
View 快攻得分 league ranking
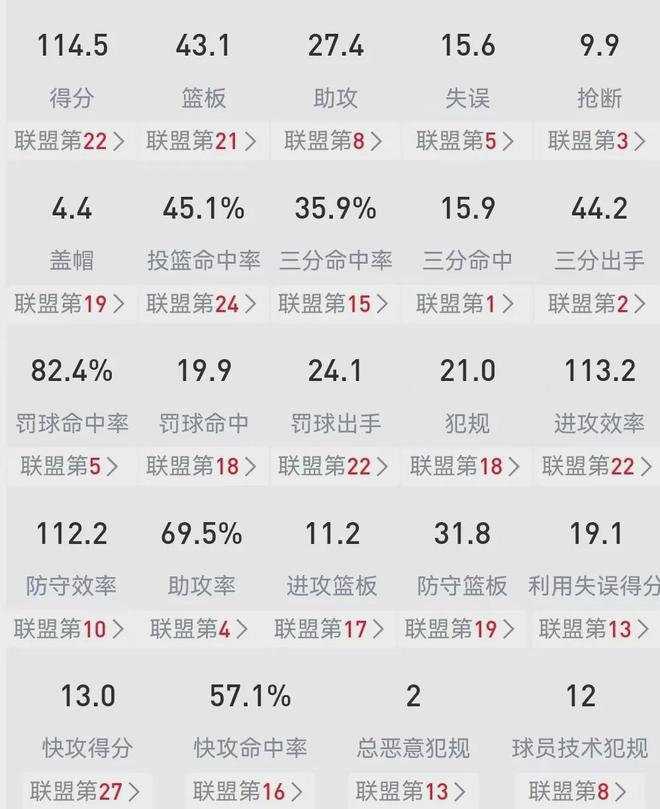point(88,791)
